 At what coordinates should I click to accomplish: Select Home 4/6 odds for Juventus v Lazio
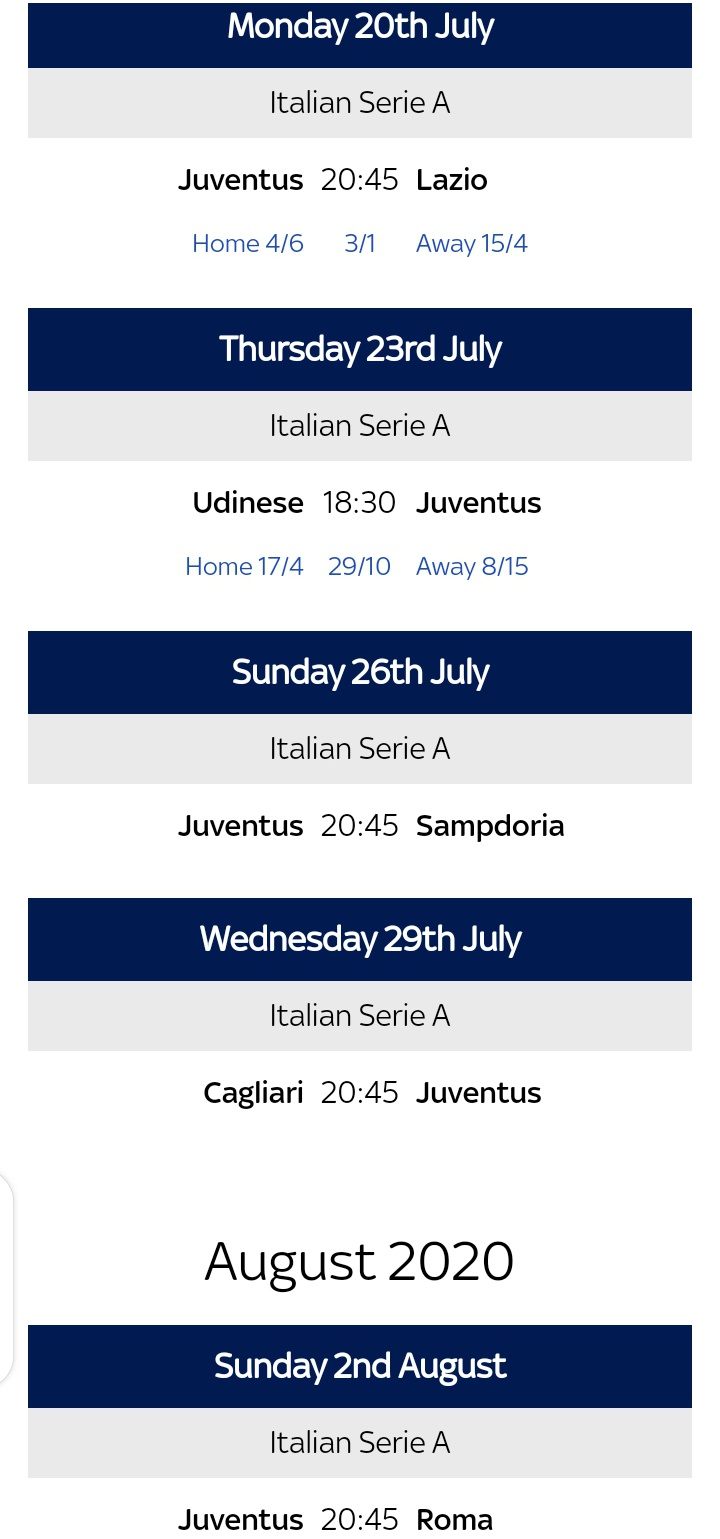[248, 244]
